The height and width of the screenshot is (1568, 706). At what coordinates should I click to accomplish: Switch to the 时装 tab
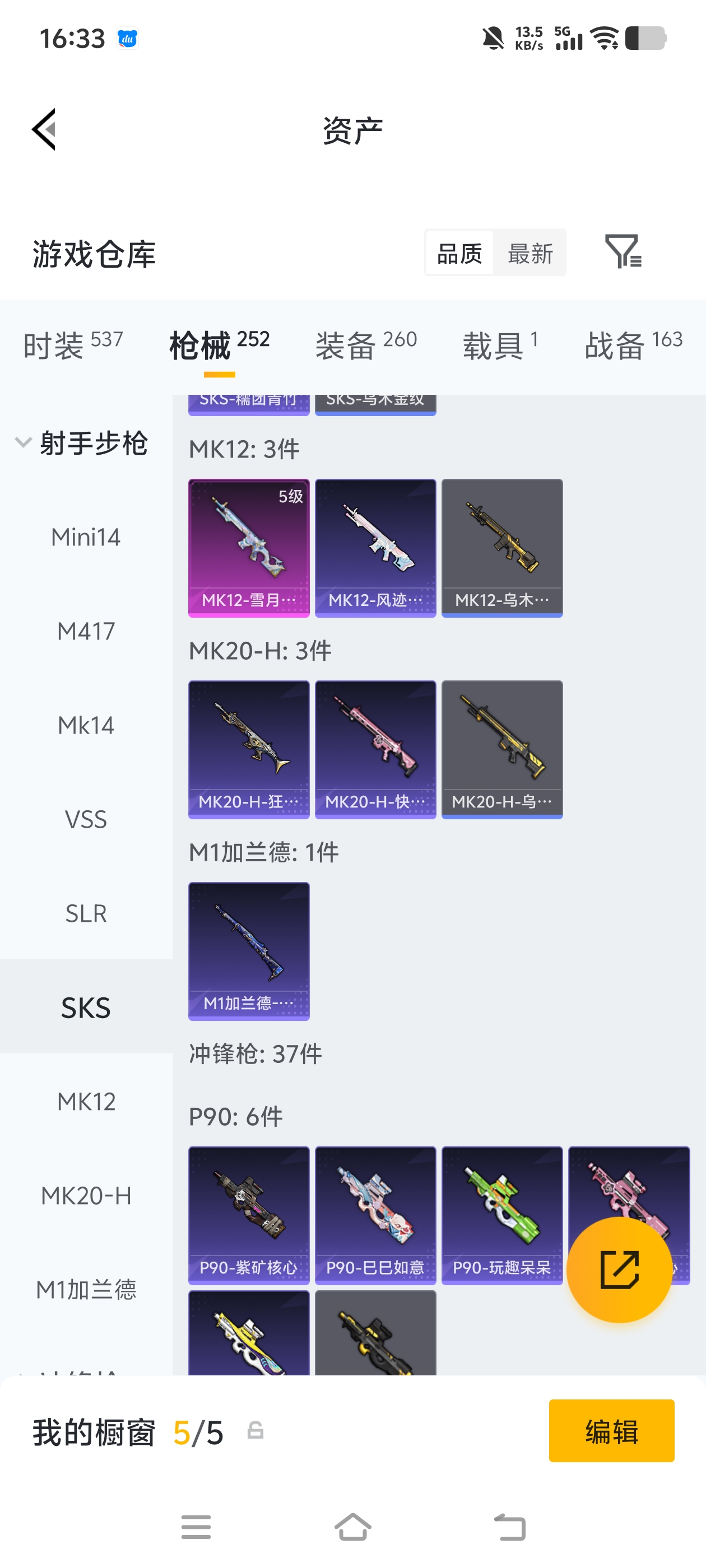tap(72, 344)
